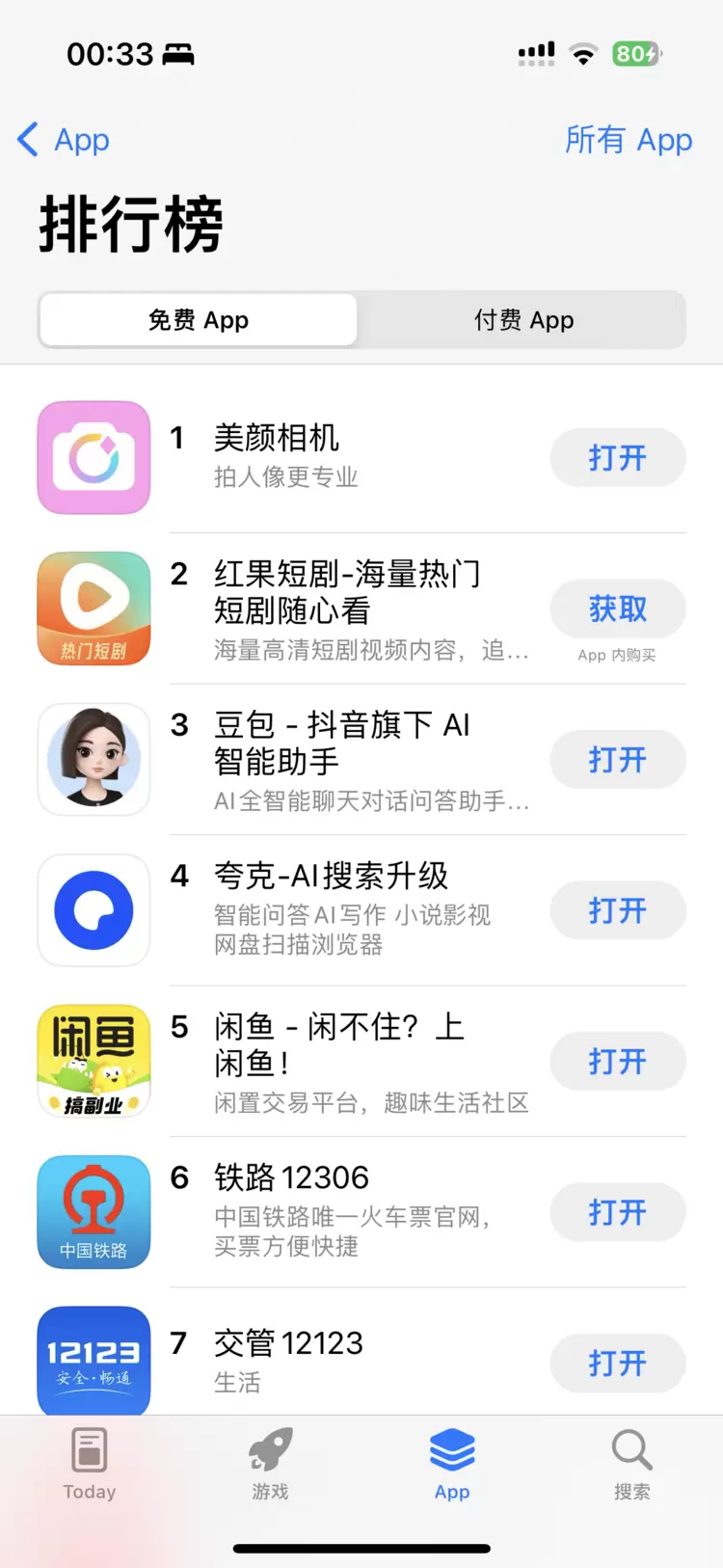The height and width of the screenshot is (1568, 723).
Task: Get the 红果短剧 app
Action: click(617, 609)
